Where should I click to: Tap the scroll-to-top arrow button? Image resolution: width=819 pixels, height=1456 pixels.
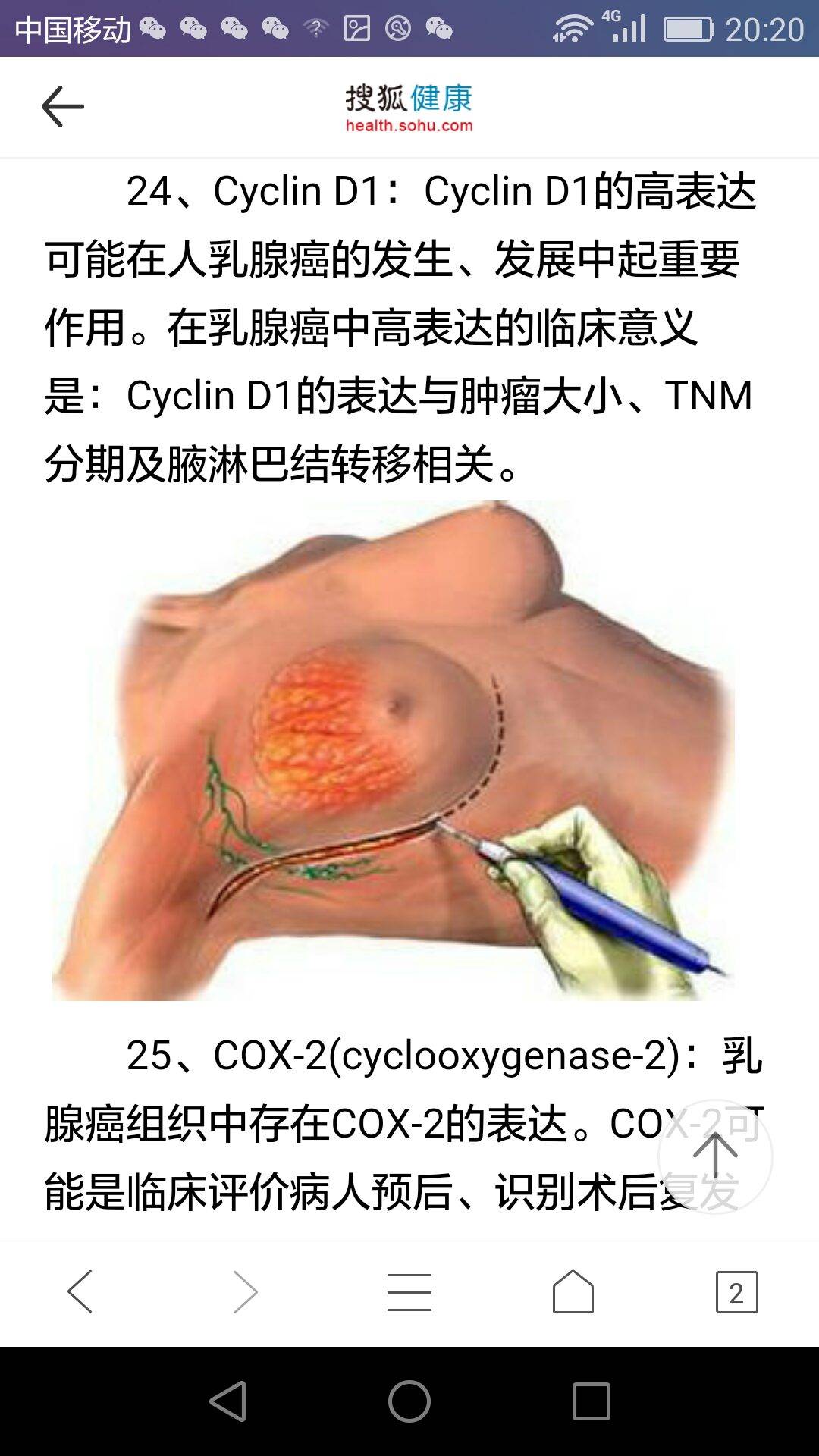point(714,1156)
